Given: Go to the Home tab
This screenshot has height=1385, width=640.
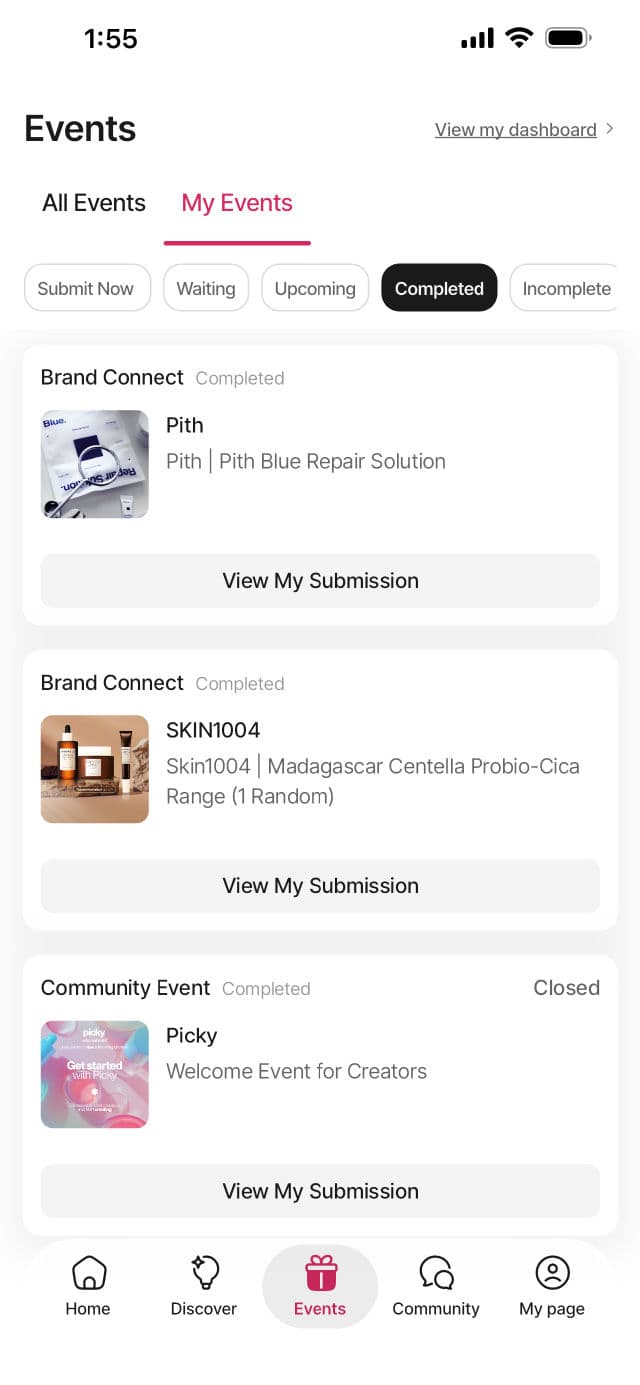Looking at the screenshot, I should tap(88, 1287).
